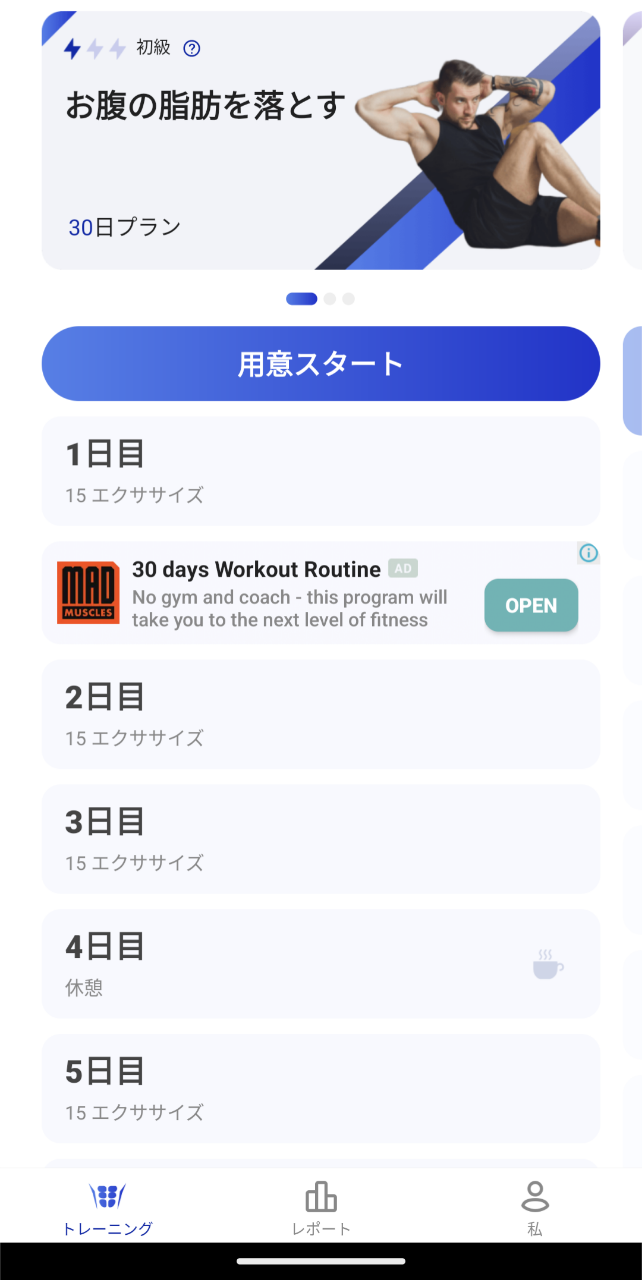Open the 1日目 workout

(x=320, y=471)
